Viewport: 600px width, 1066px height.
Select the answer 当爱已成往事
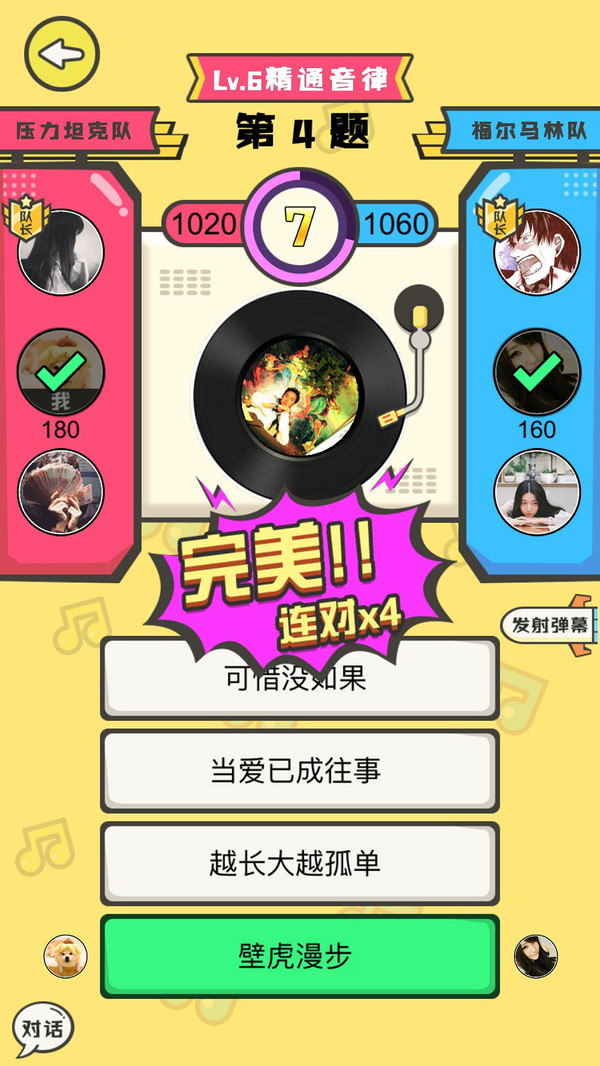click(298, 770)
